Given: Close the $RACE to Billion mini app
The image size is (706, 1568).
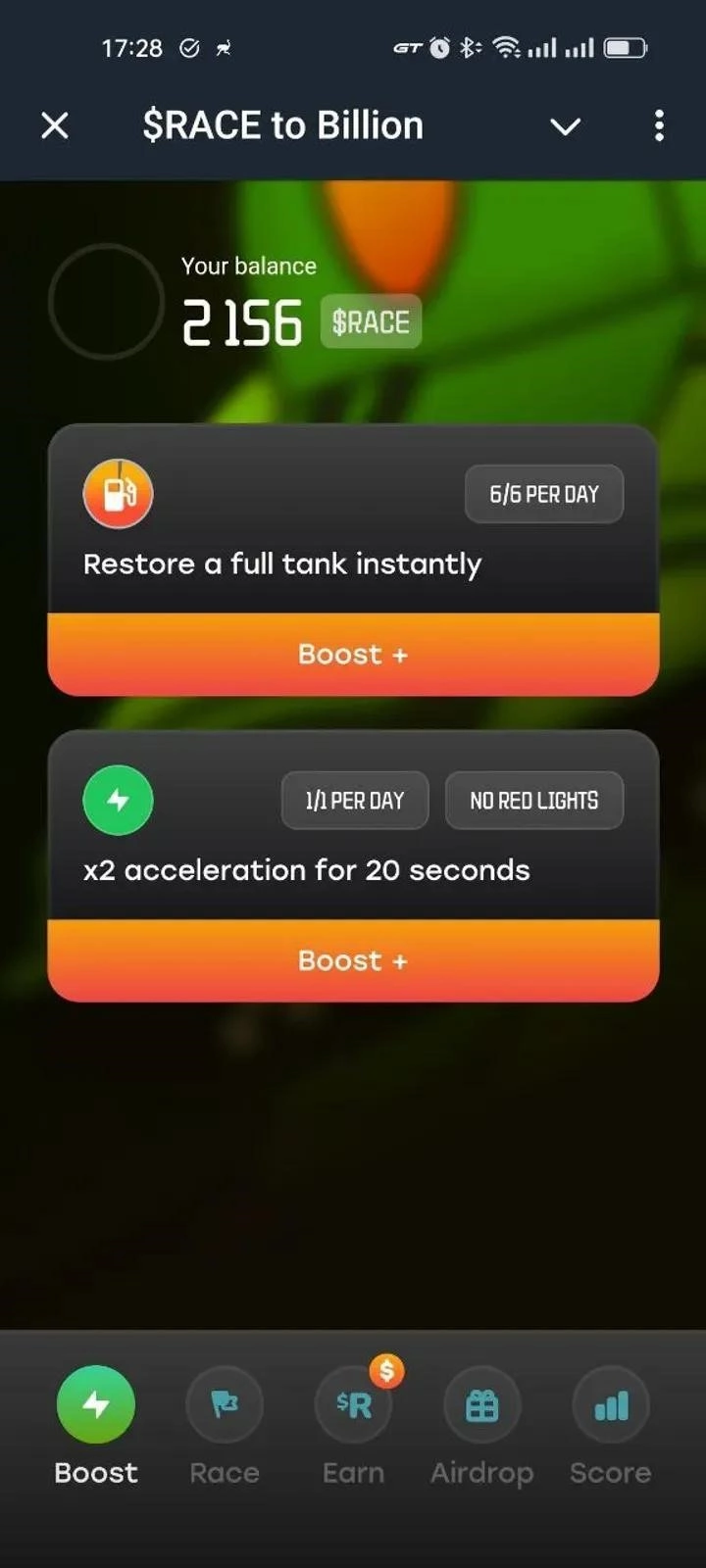Looking at the screenshot, I should [x=55, y=125].
